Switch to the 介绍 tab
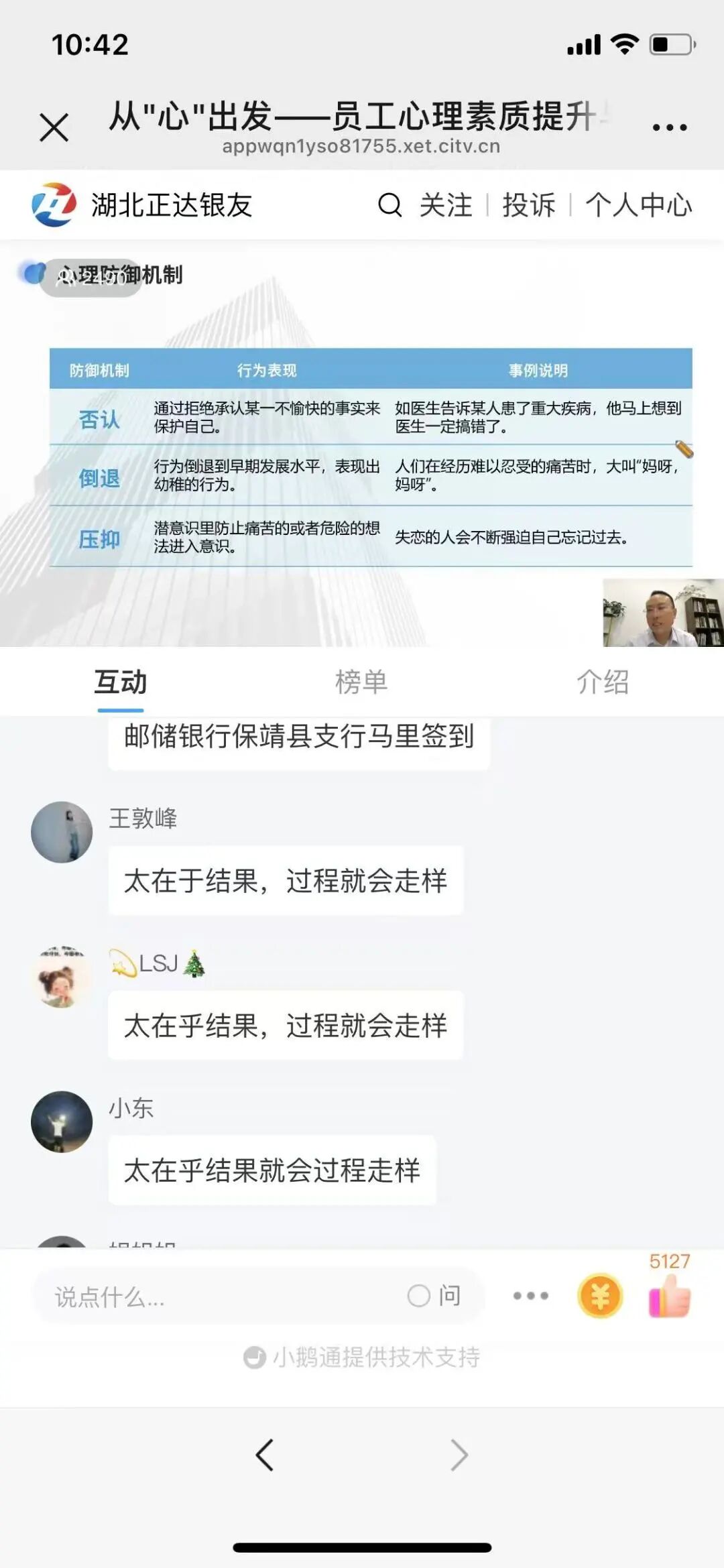This screenshot has width=724, height=1568. [603, 682]
